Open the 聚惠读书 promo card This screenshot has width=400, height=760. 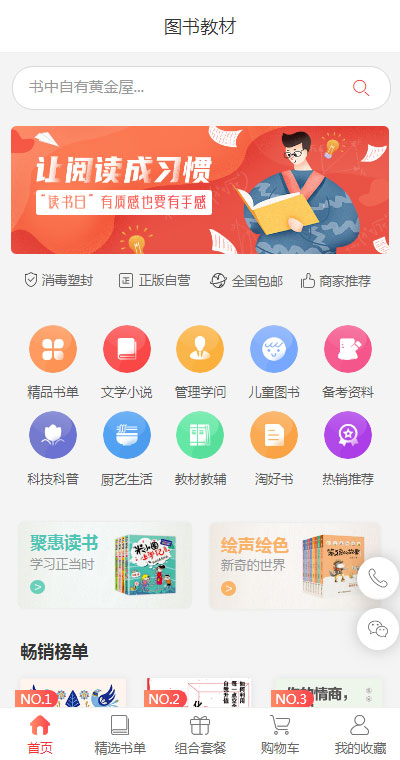coord(105,565)
